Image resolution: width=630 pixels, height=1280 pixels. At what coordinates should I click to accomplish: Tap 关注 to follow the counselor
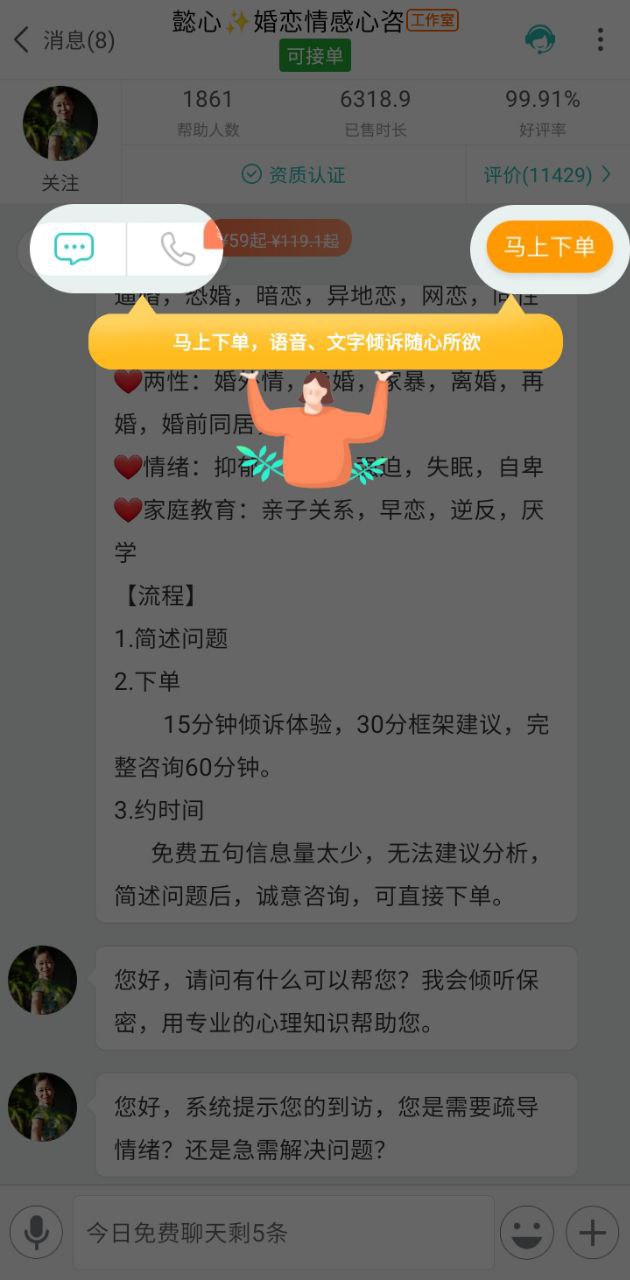[60, 183]
